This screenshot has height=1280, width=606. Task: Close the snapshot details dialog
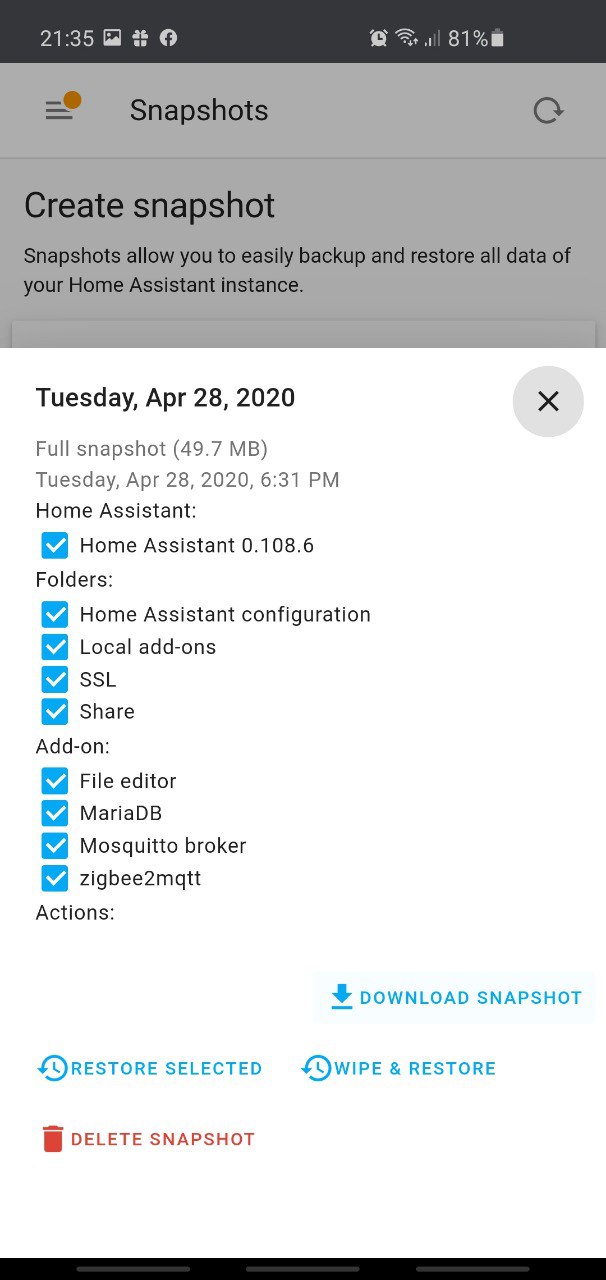click(548, 401)
